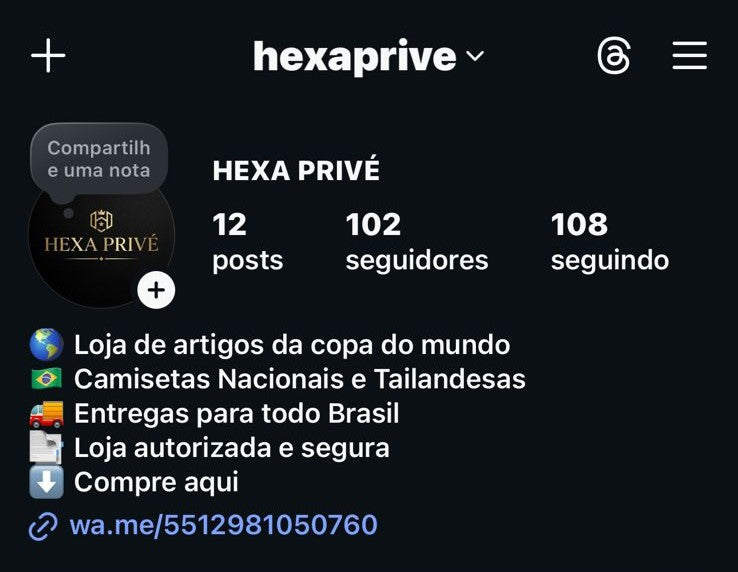
Task: Open the wa.me/5512981050760 link
Action: click(x=222, y=525)
